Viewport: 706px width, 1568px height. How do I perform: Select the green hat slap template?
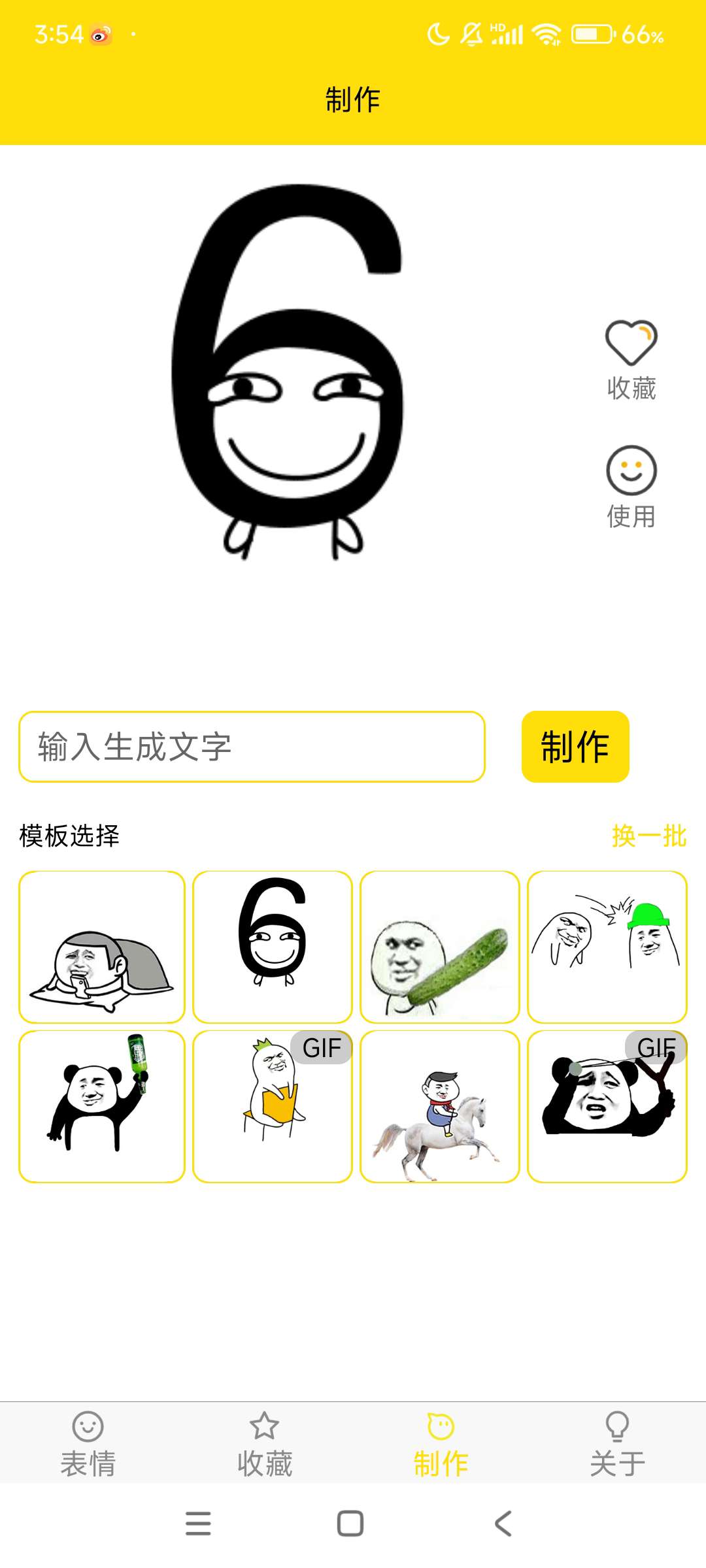[x=607, y=947]
